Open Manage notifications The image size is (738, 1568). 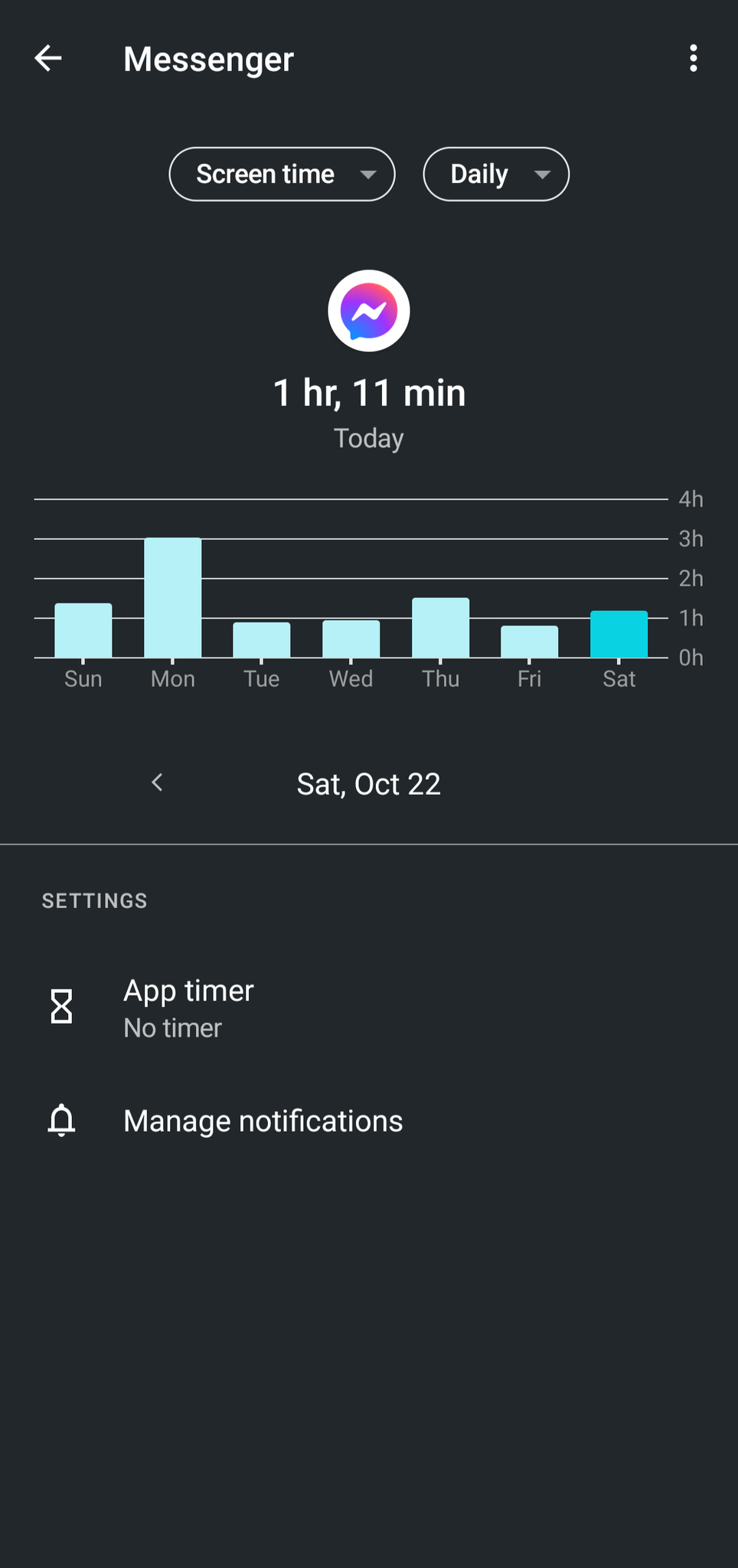click(263, 1120)
